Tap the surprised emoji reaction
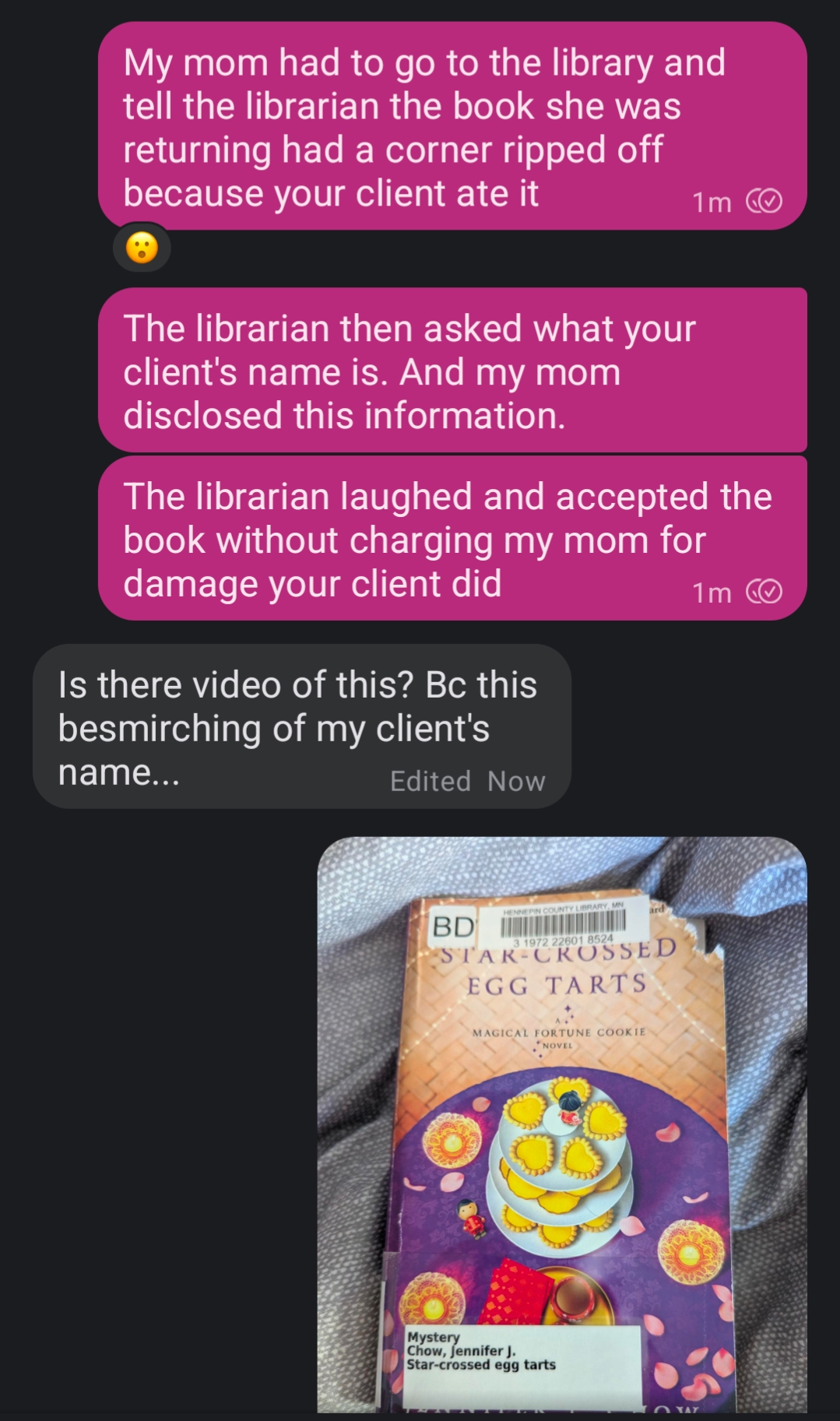The image size is (840, 1421). pyautogui.click(x=142, y=248)
